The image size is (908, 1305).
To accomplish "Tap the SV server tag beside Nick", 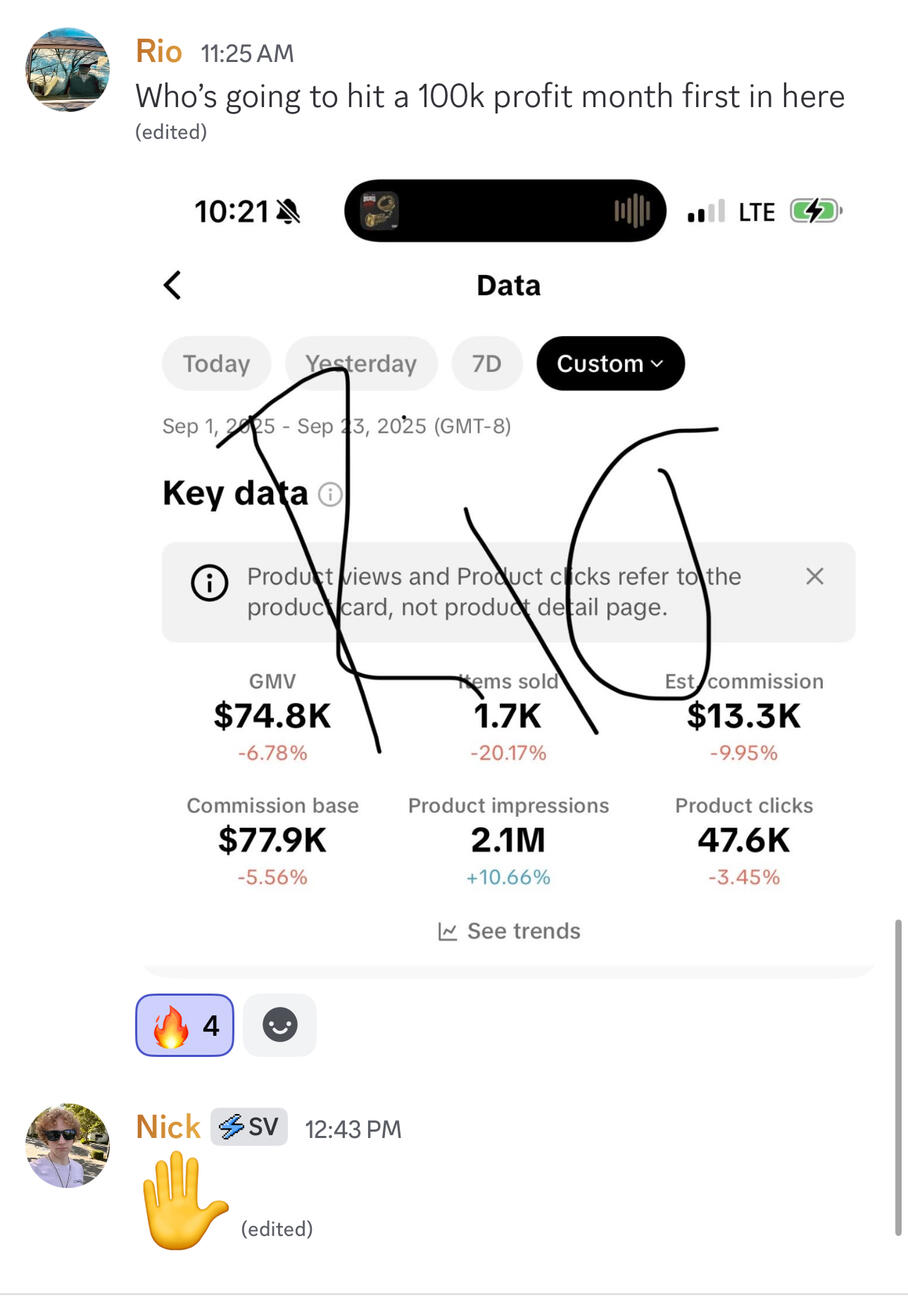I will coord(249,1127).
